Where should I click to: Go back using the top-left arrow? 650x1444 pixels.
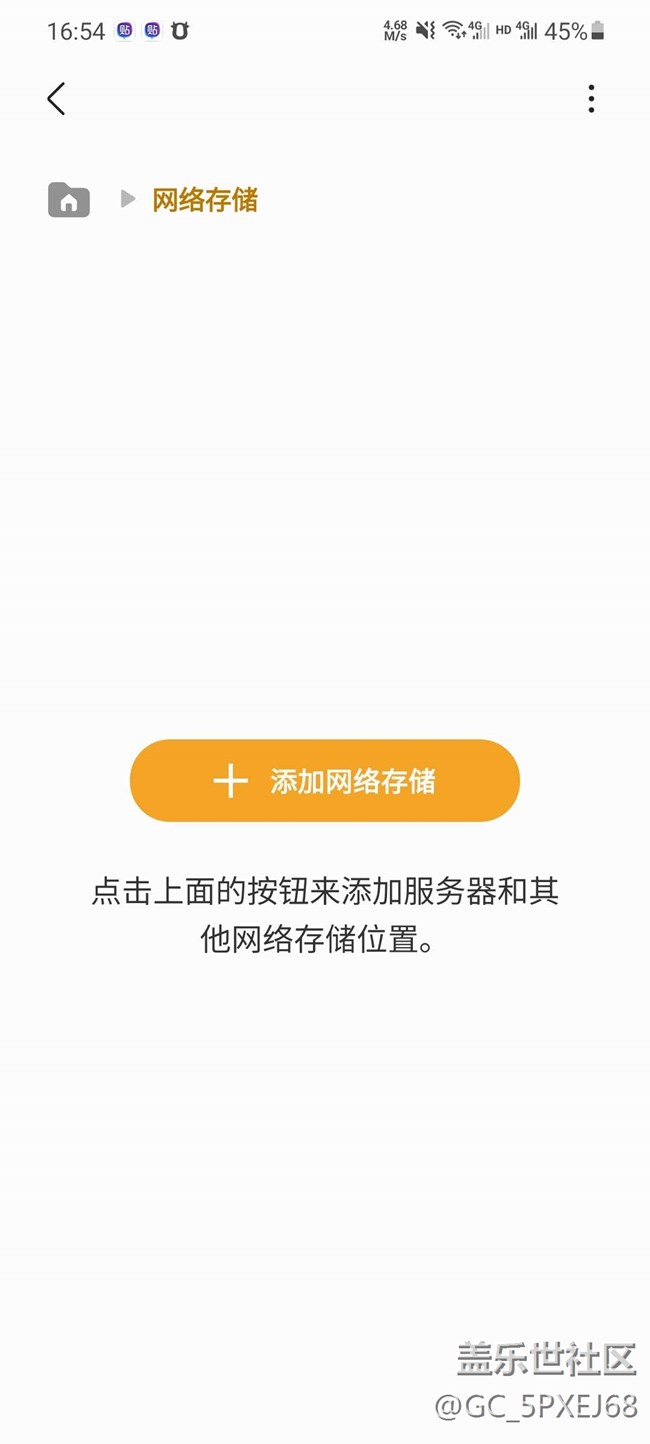coord(56,98)
